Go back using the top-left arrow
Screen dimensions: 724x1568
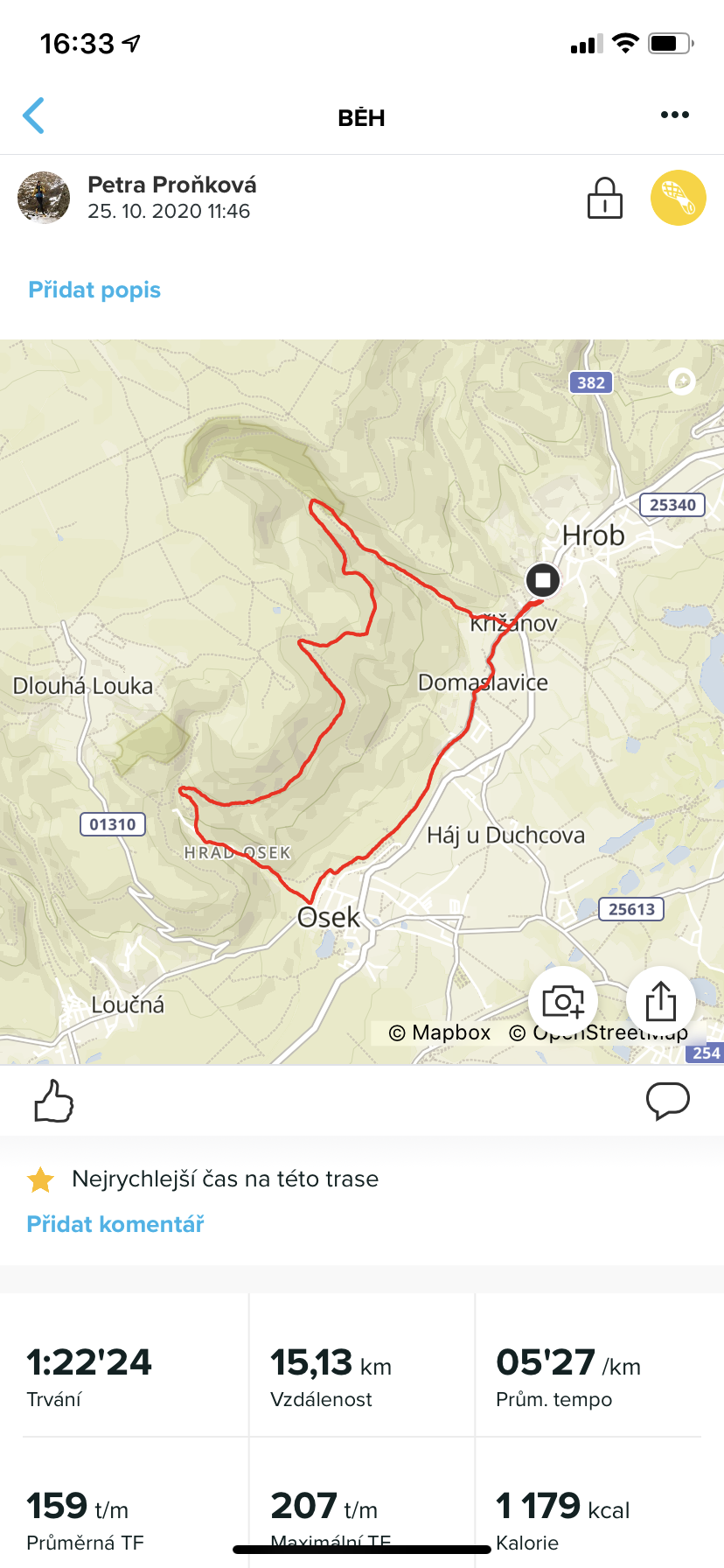point(33,115)
